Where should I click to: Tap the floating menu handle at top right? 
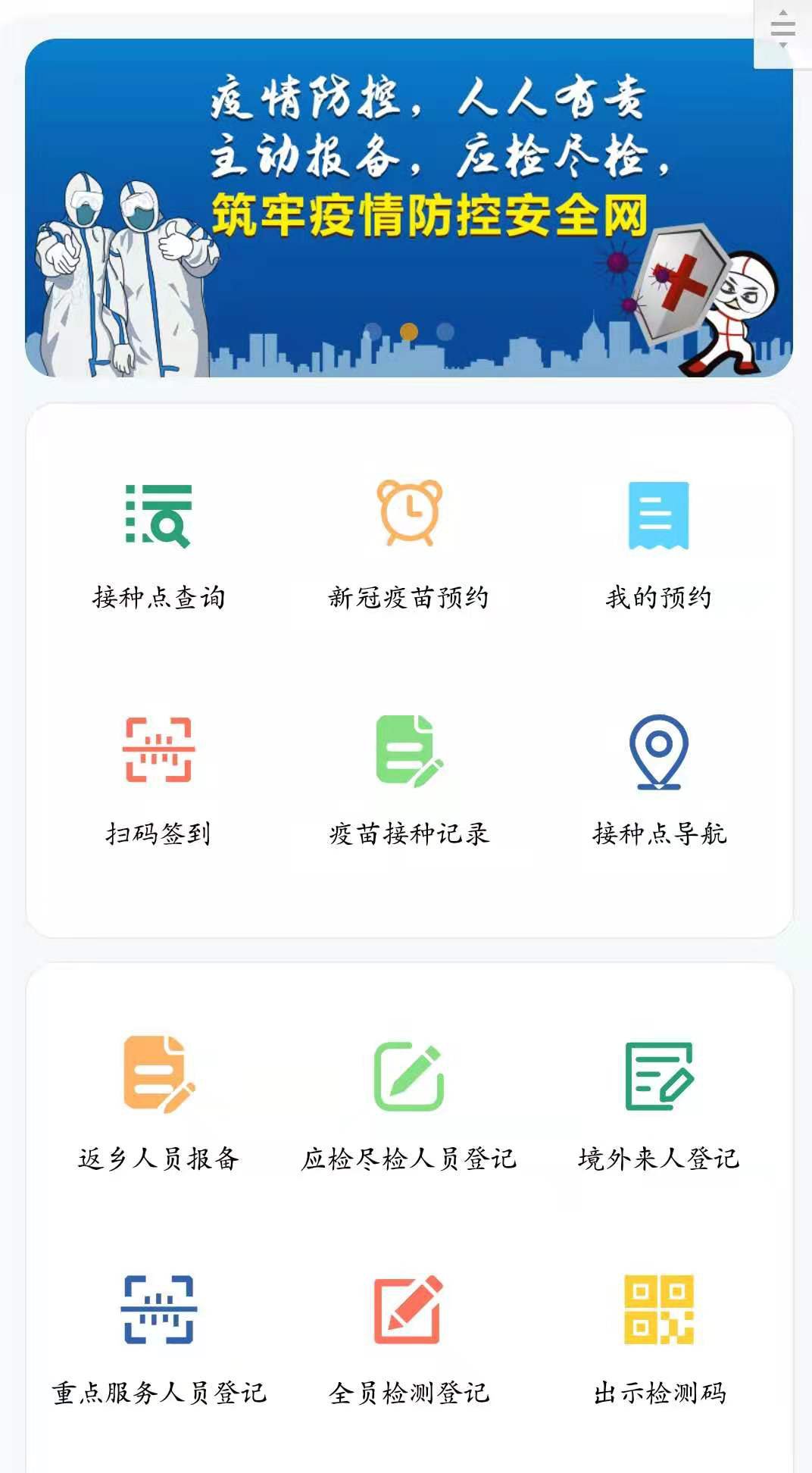[x=782, y=32]
